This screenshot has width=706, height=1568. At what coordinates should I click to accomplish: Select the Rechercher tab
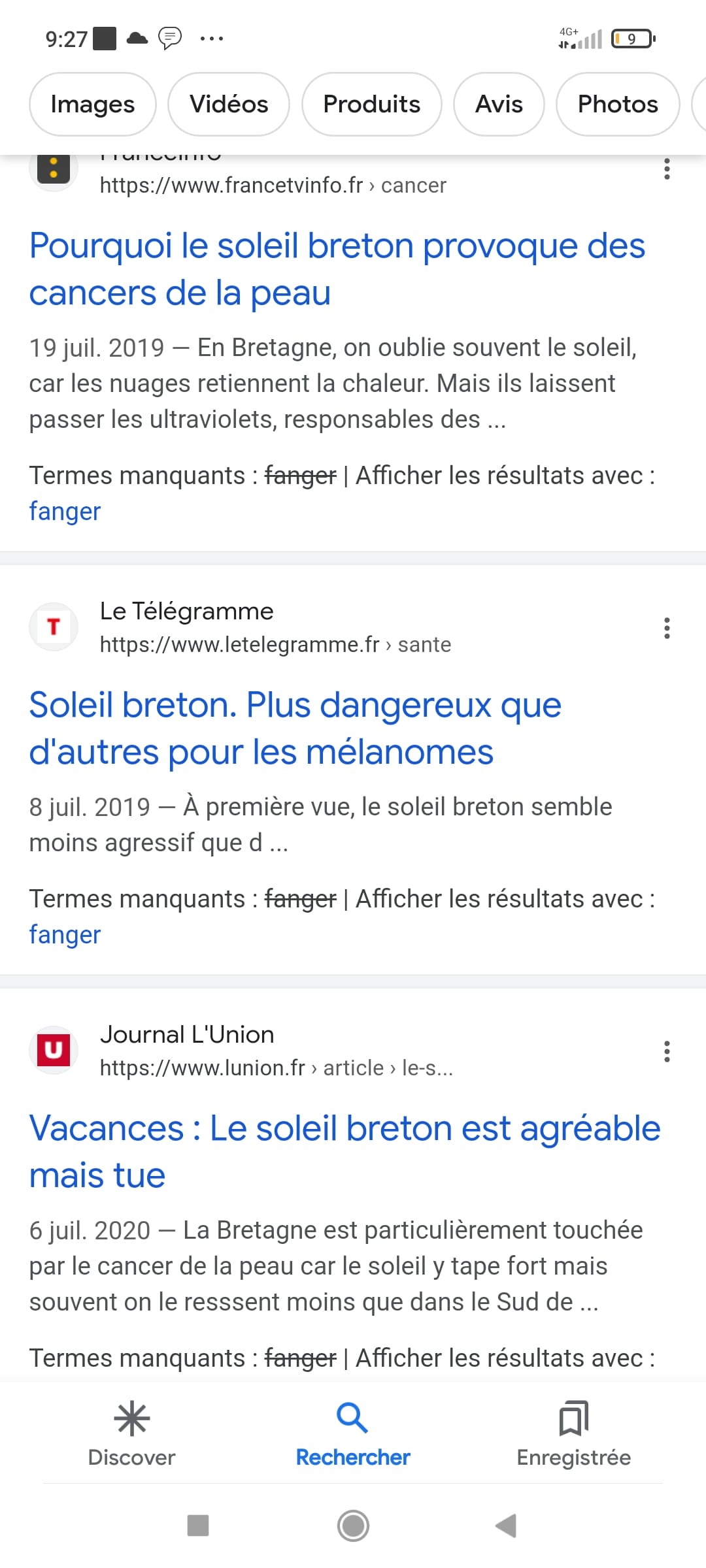tap(353, 1434)
